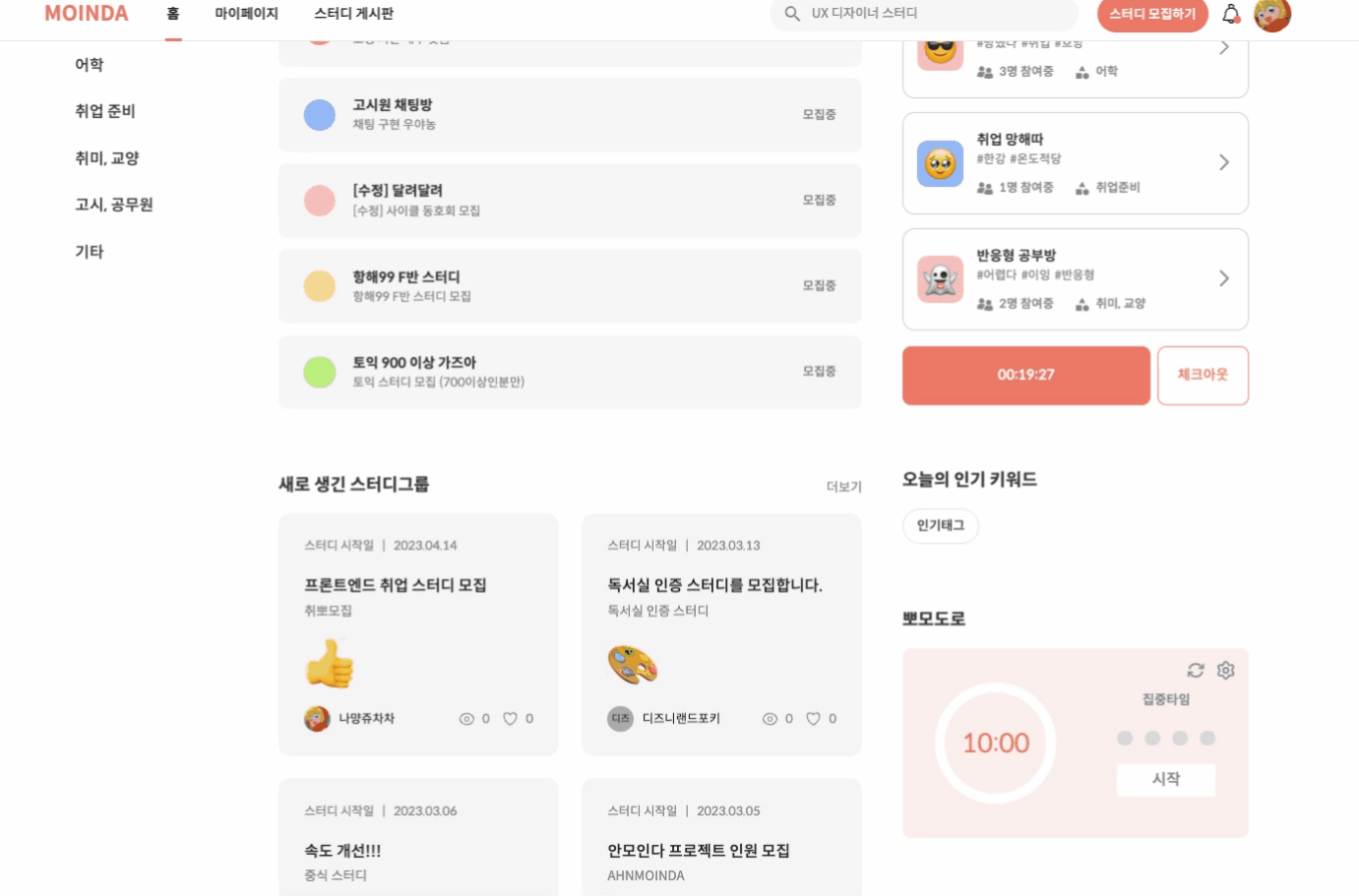The image size is (1359, 896).
Task: Reset the pomodoro timer
Action: tap(1196, 670)
